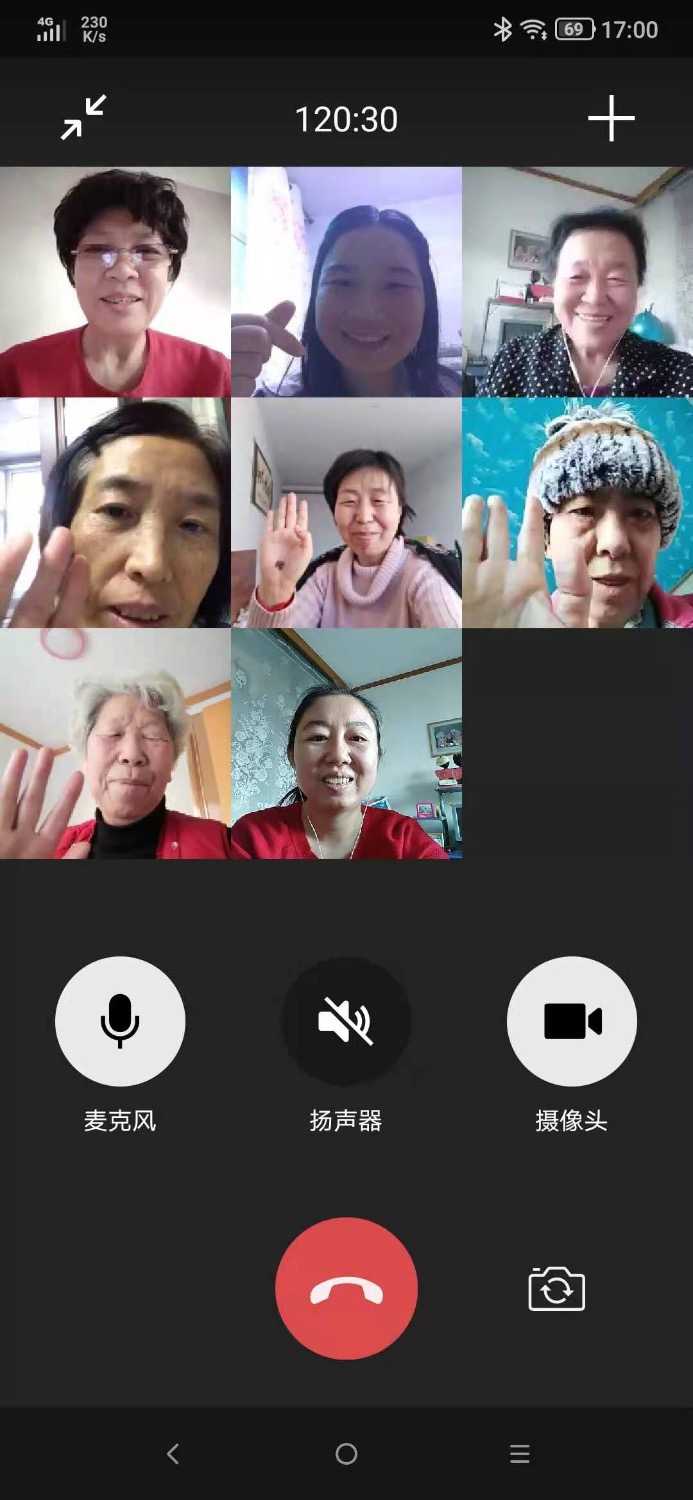Hang up the group call
The width and height of the screenshot is (693, 1500).
[346, 1288]
